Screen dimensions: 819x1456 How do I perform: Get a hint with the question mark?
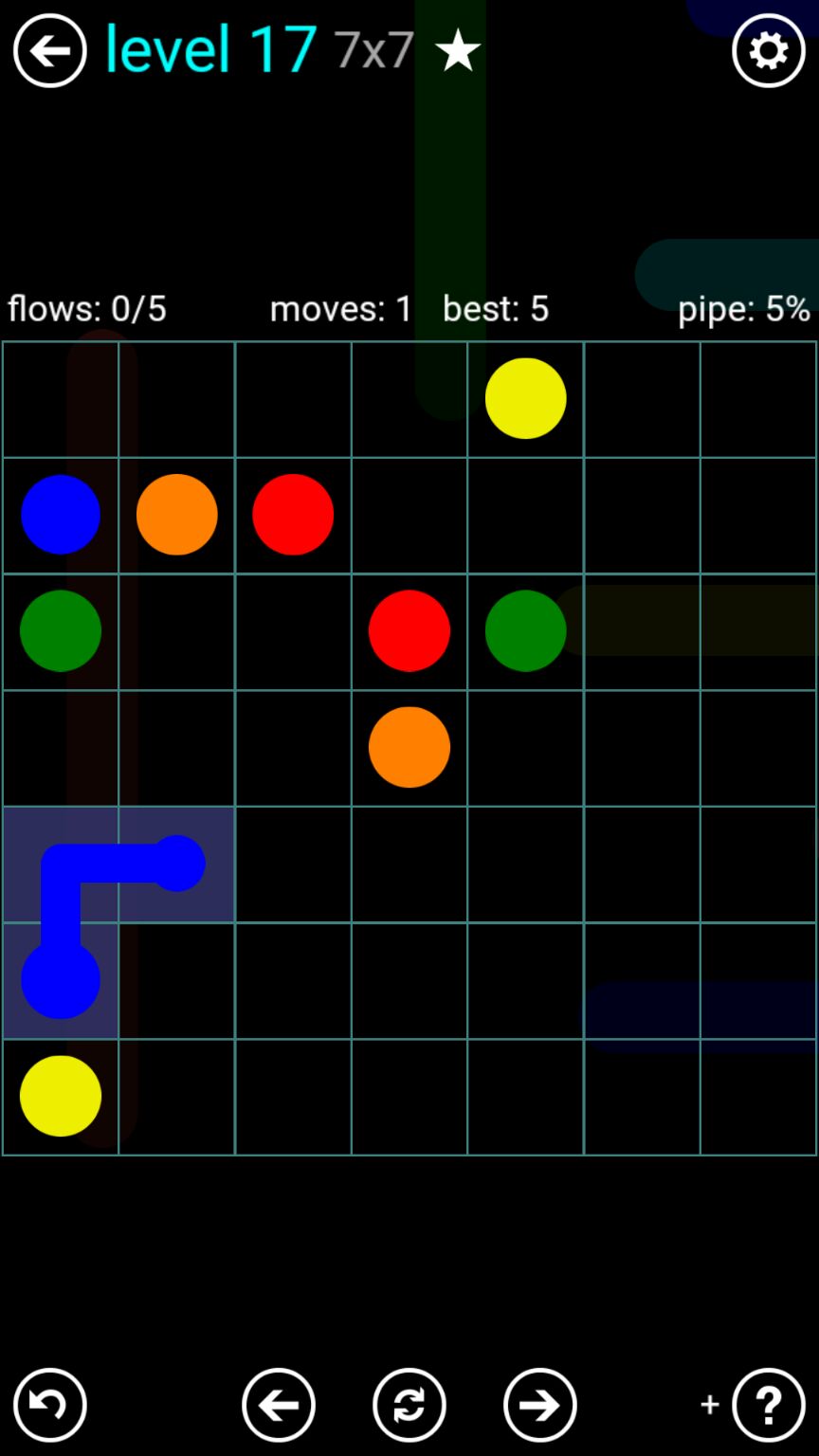tap(768, 1405)
